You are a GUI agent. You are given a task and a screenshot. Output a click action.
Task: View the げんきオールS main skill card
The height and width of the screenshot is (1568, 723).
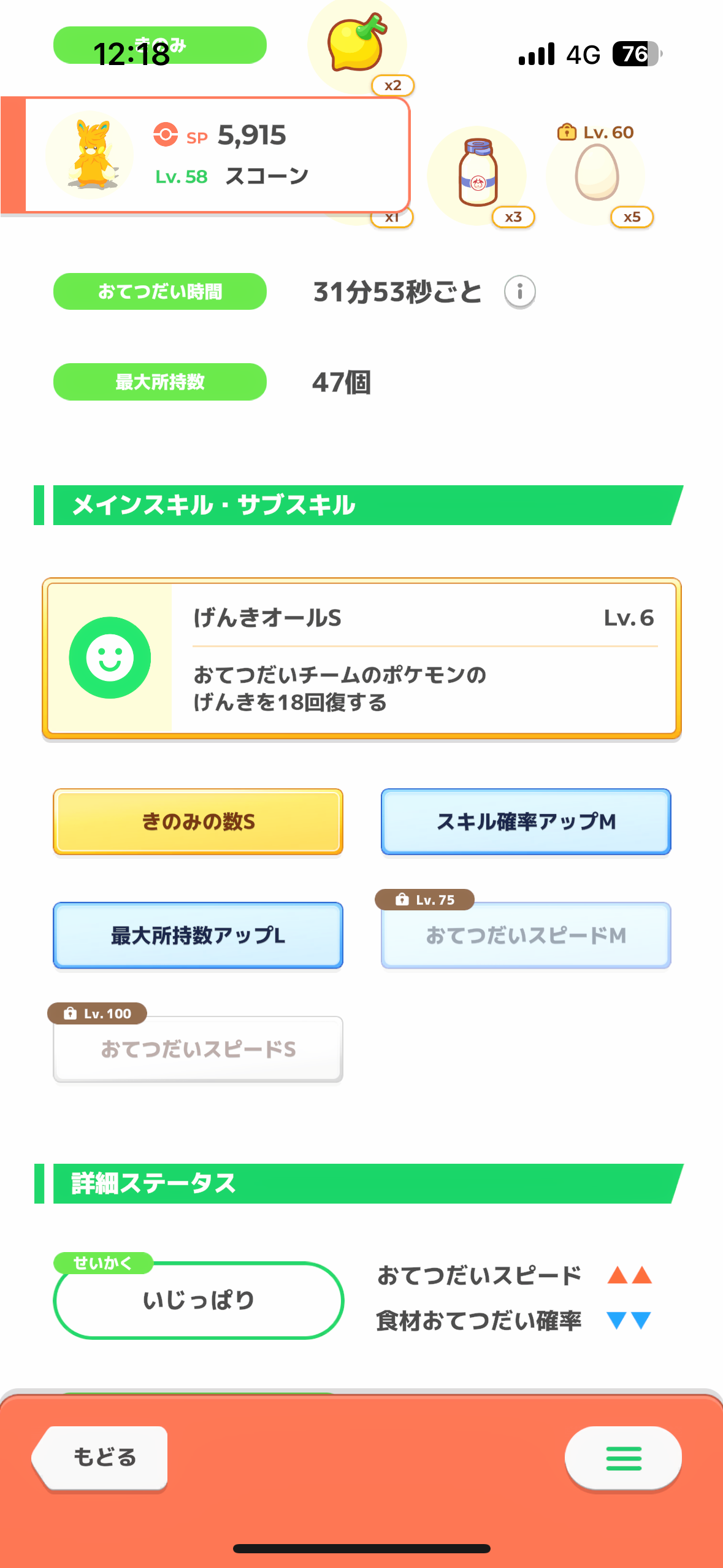362,658
